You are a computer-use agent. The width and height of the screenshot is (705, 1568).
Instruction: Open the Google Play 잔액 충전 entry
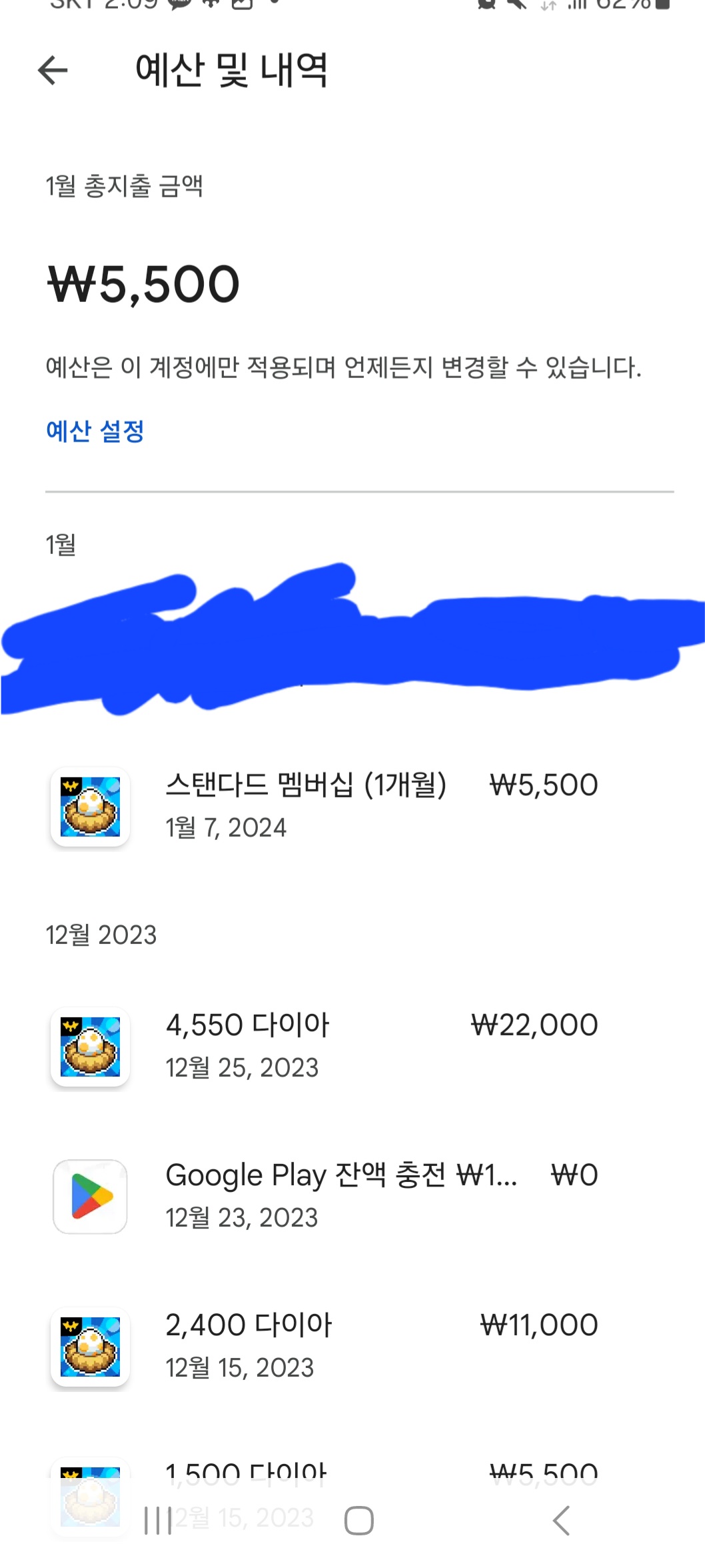[x=324, y=1195]
